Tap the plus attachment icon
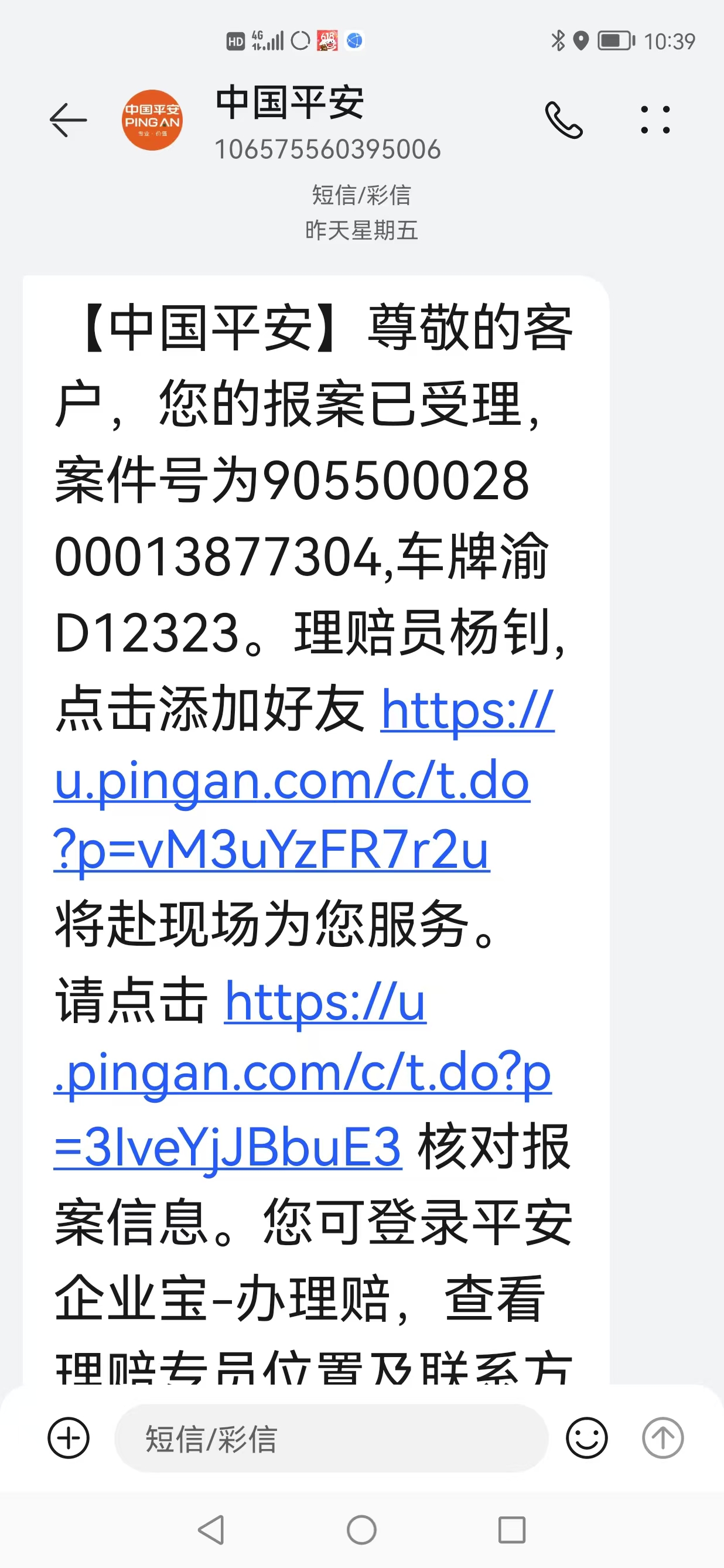Screen dimensions: 724x1568 69,1438
